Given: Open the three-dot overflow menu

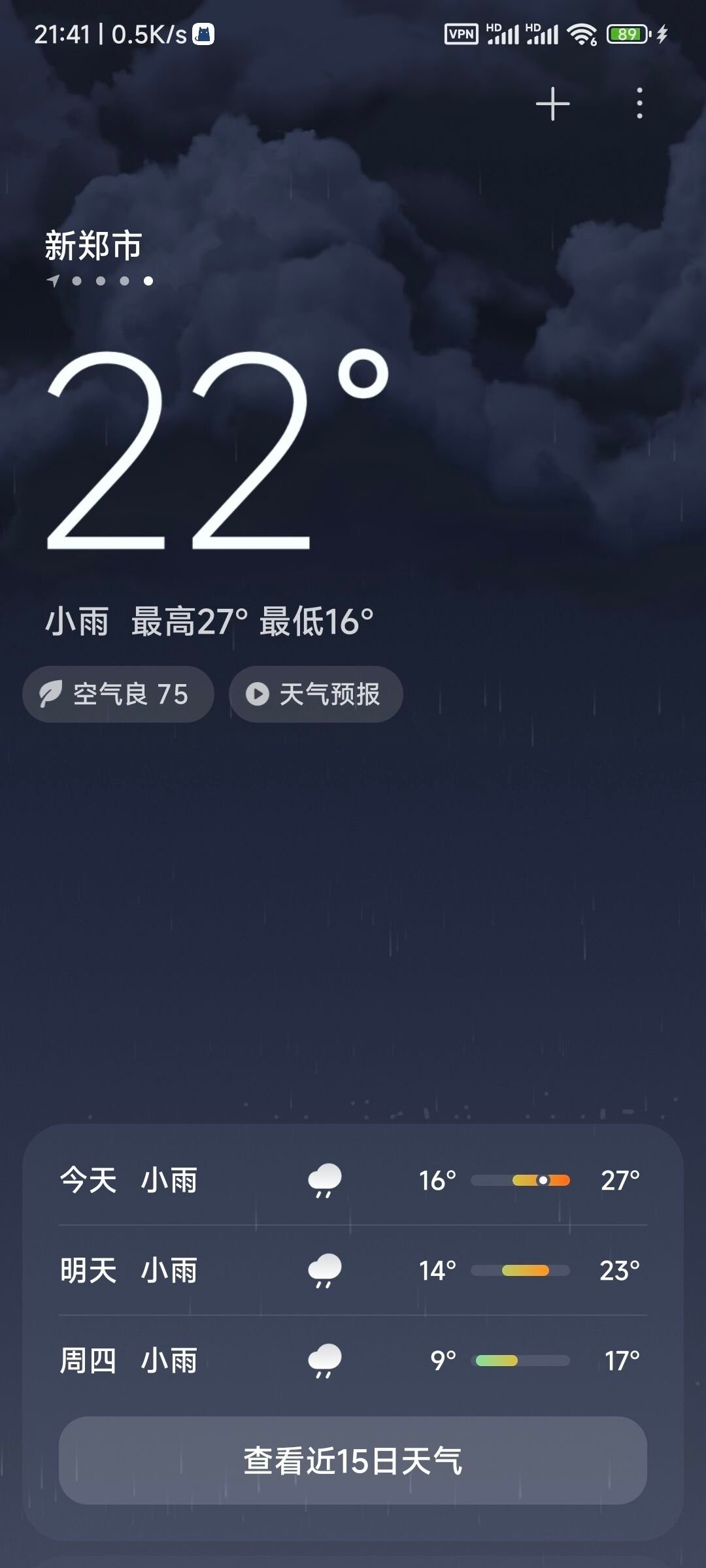Looking at the screenshot, I should [639, 104].
